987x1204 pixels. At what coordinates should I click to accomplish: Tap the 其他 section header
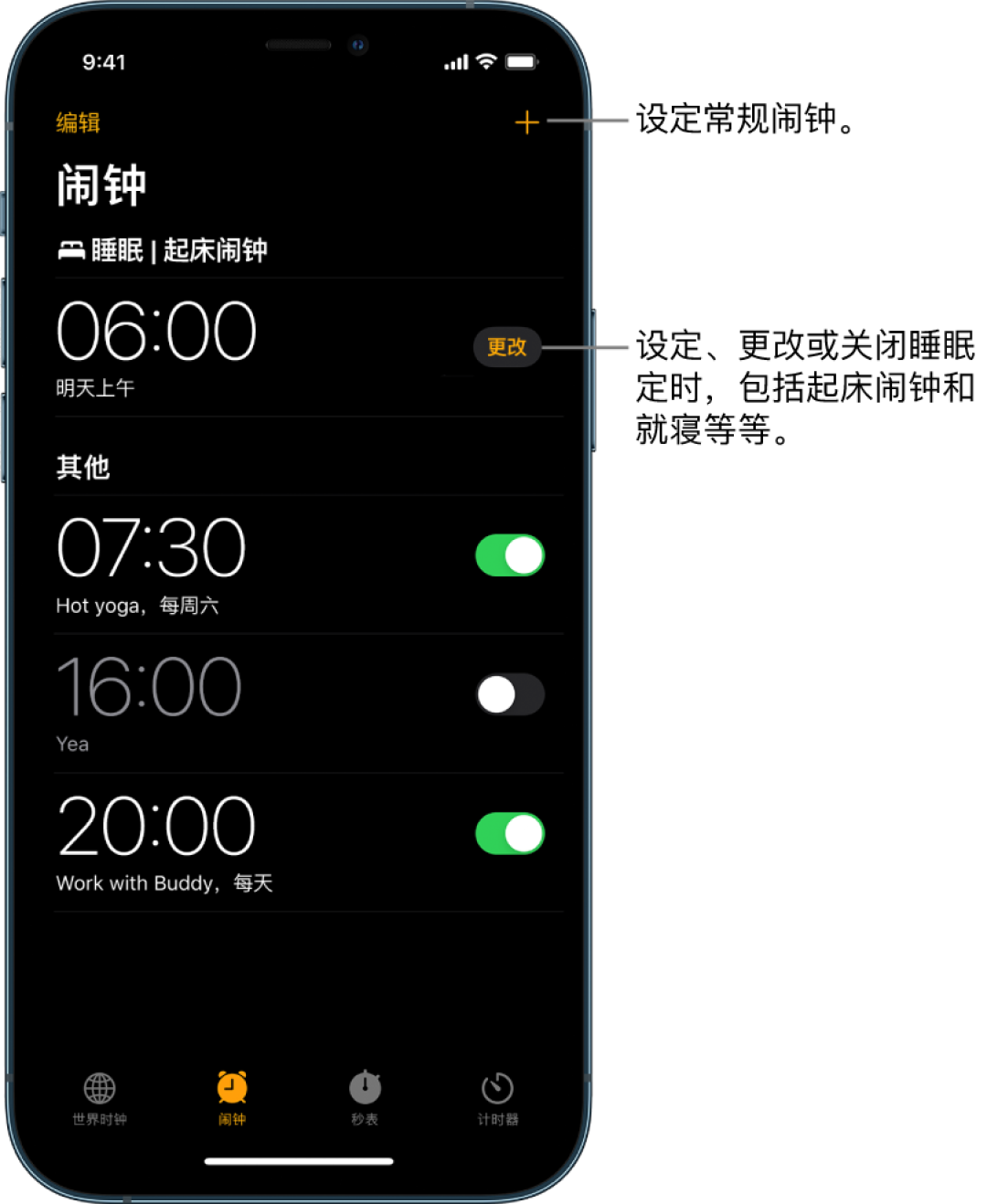(x=82, y=468)
